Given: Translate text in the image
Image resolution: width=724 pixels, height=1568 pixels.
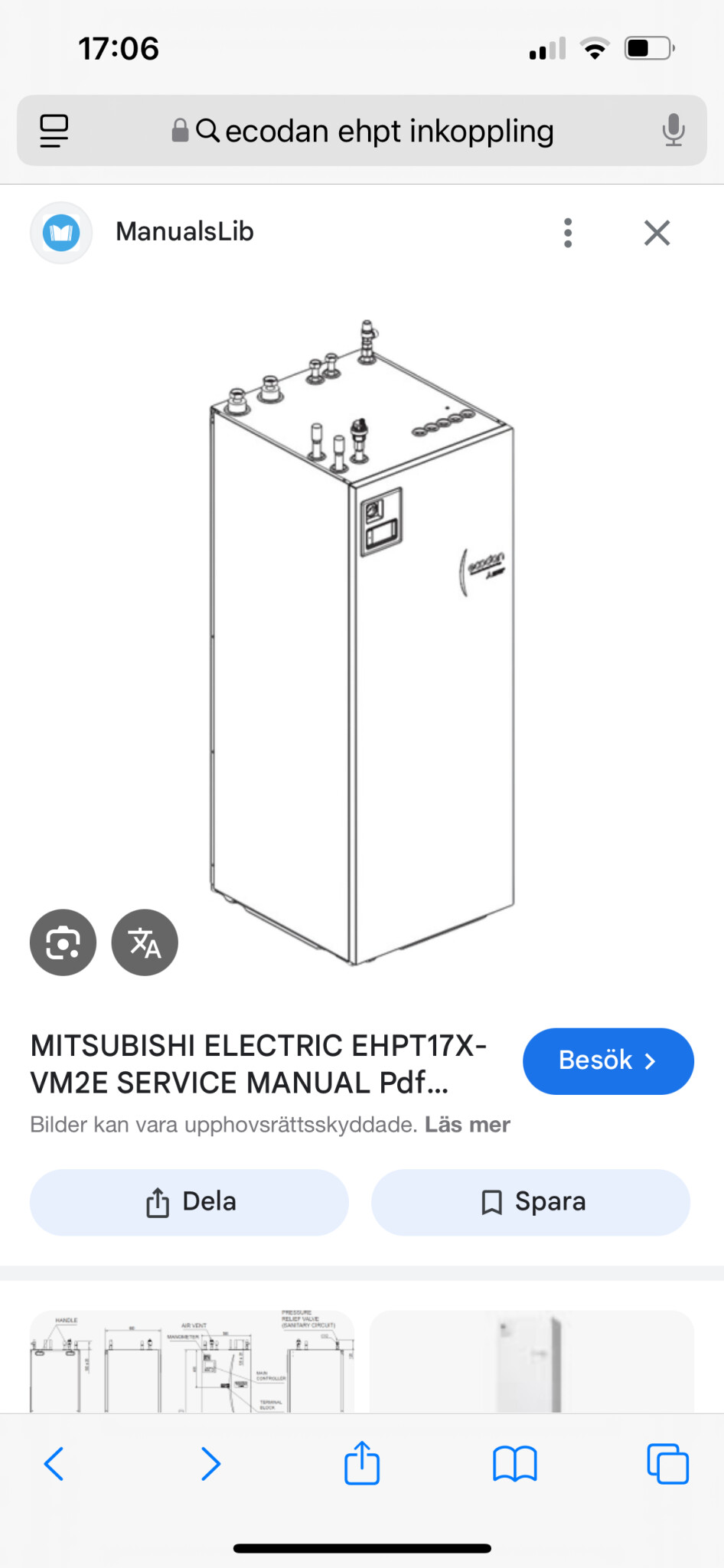Looking at the screenshot, I should point(145,942).
